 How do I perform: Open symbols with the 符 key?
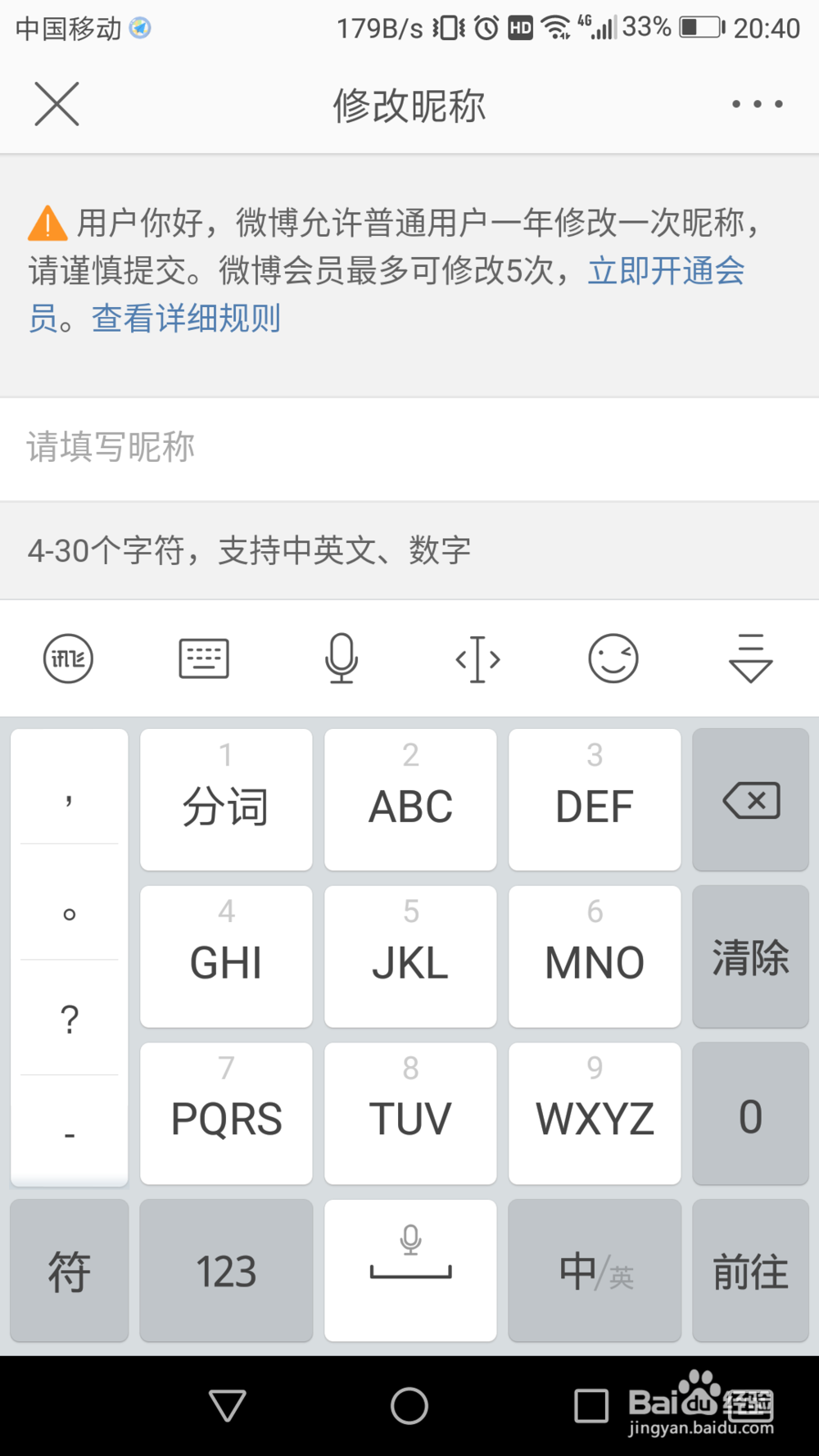[x=69, y=1272]
